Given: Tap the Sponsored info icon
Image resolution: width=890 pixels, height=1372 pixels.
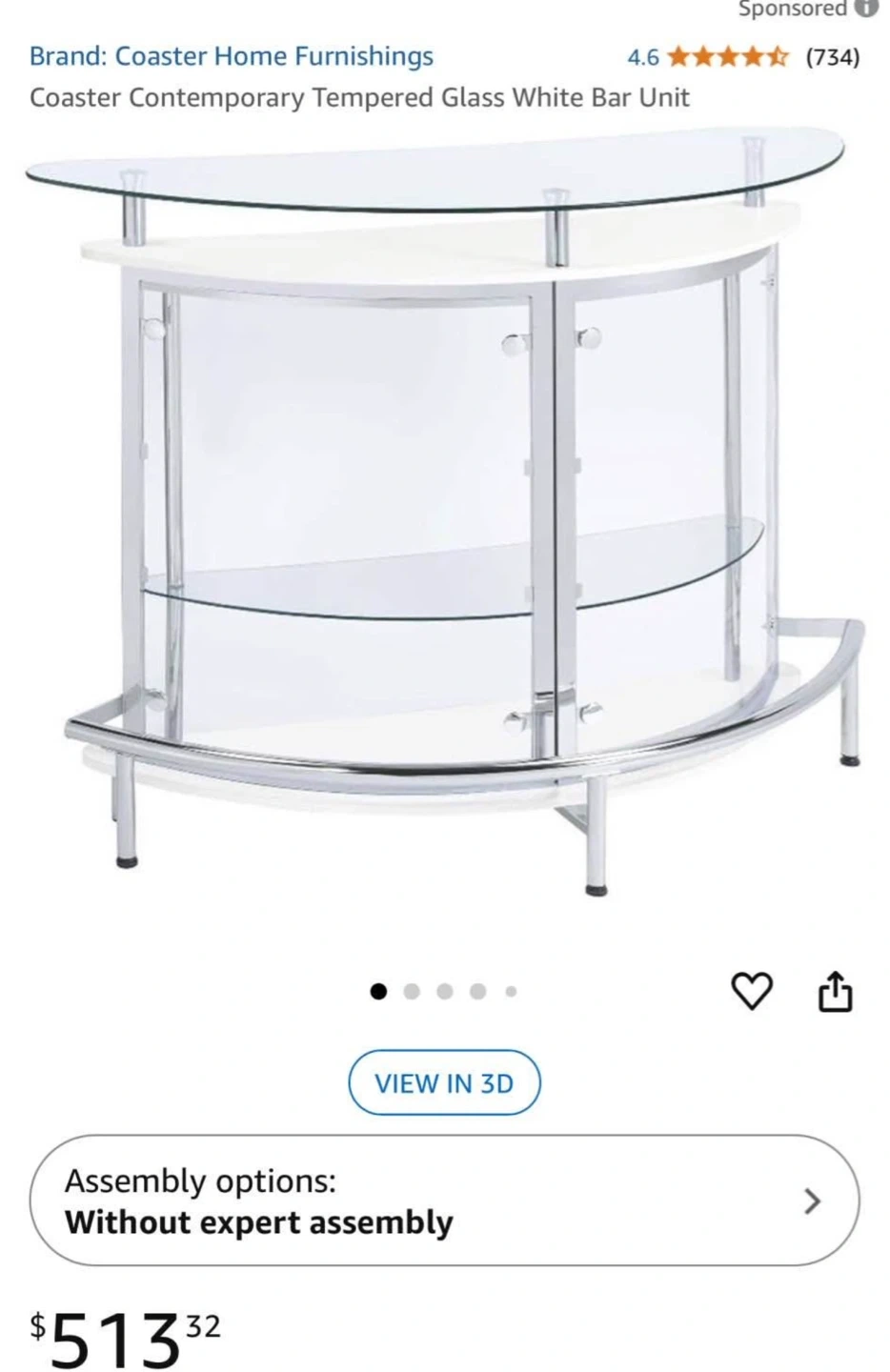Looking at the screenshot, I should 865,9.
